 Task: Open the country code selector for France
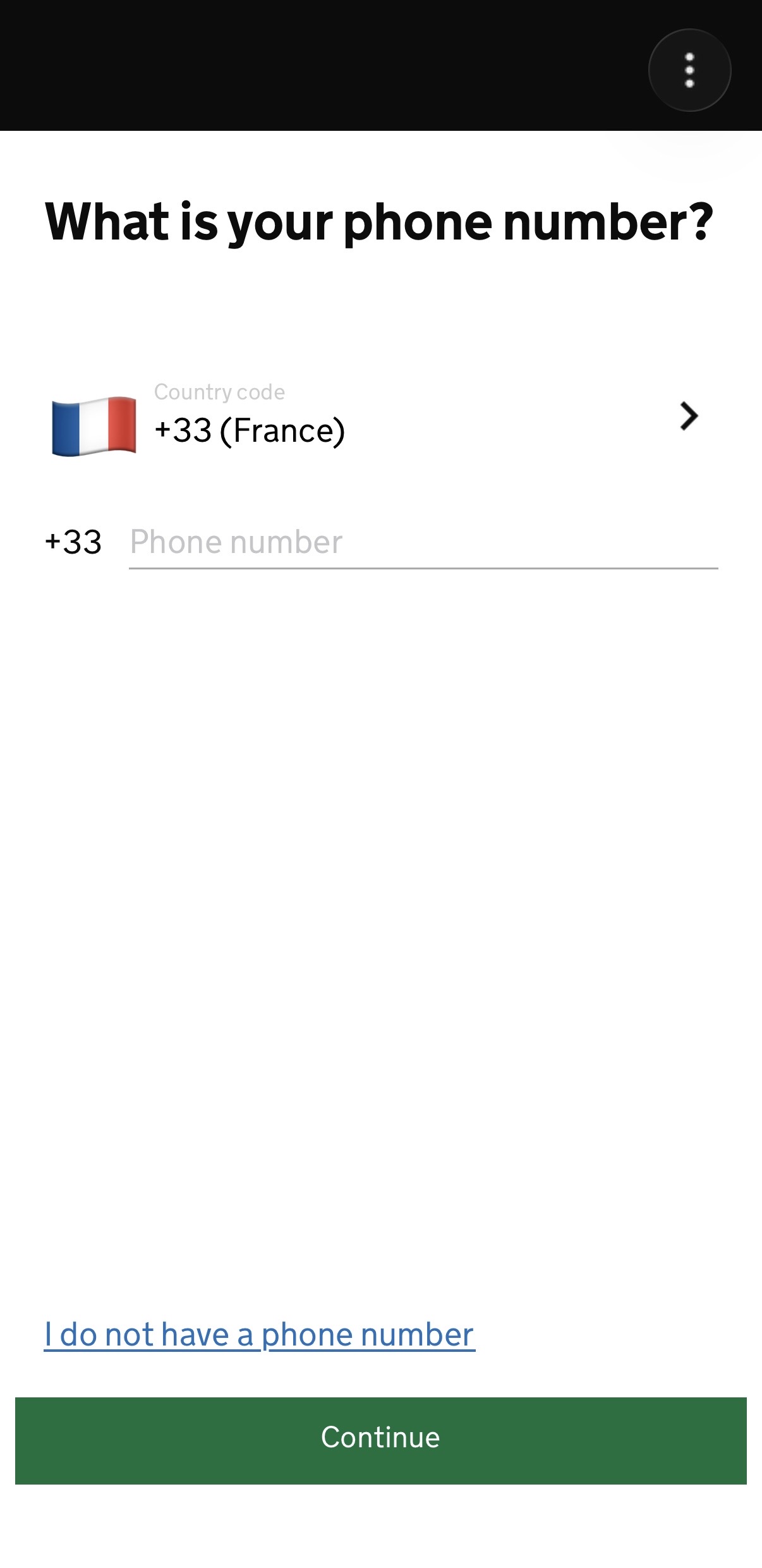[379, 418]
